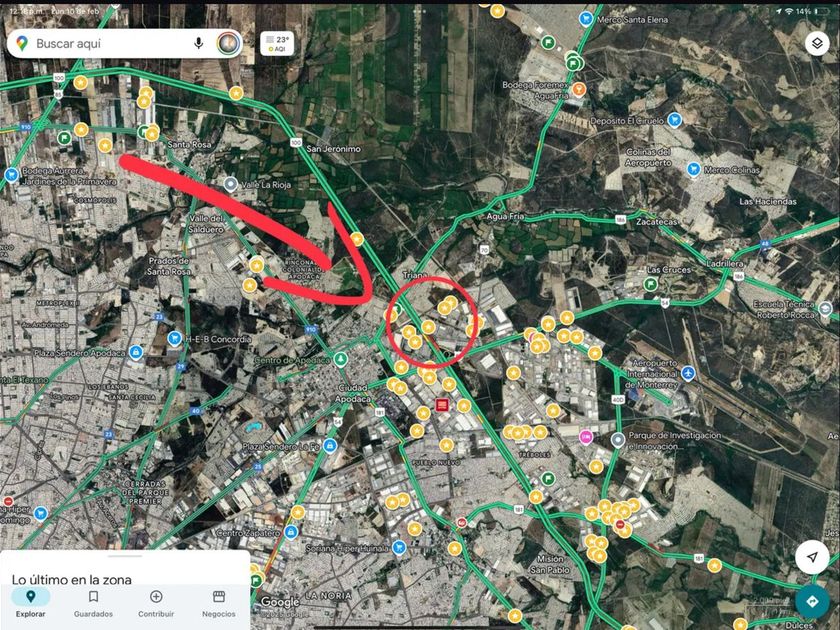Select the Explorar tab
This screenshot has width=840, height=630.
click(x=31, y=604)
